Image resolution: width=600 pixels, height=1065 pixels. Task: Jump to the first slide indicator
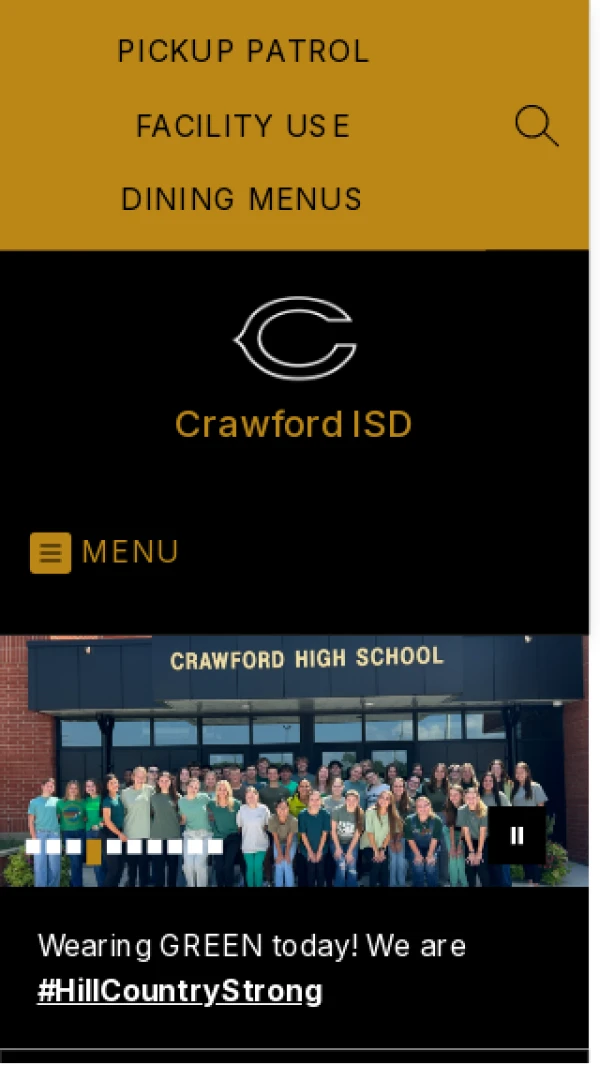coord(33,847)
